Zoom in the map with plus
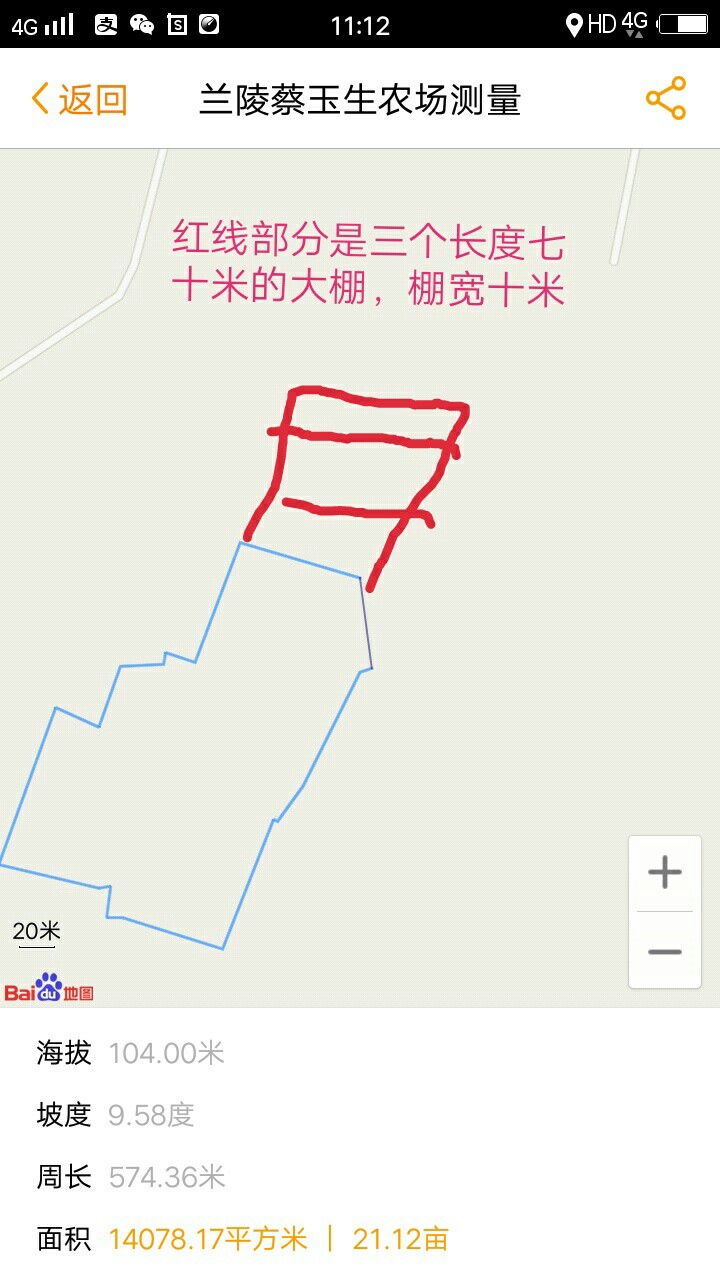The image size is (720, 1280). [x=665, y=873]
